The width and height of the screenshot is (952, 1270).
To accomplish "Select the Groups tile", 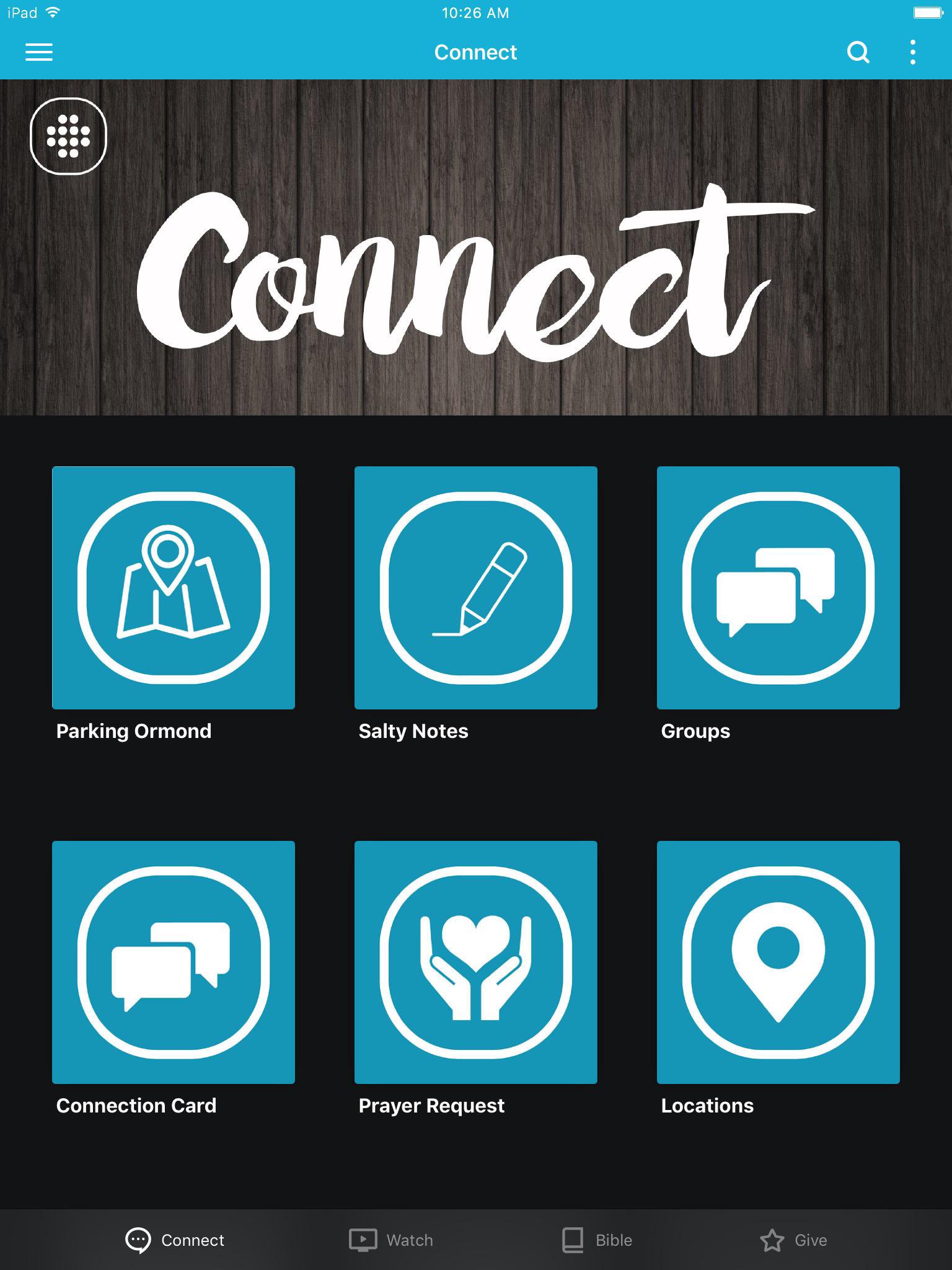I will point(778,588).
